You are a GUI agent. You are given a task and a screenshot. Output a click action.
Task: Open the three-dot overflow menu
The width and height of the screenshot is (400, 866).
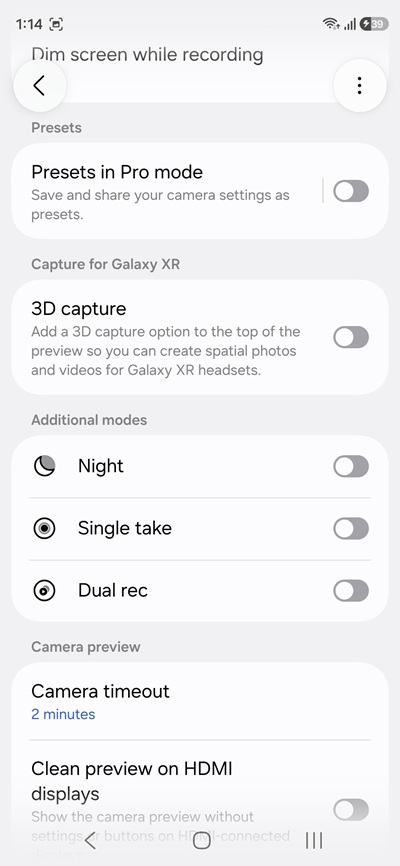pyautogui.click(x=360, y=86)
